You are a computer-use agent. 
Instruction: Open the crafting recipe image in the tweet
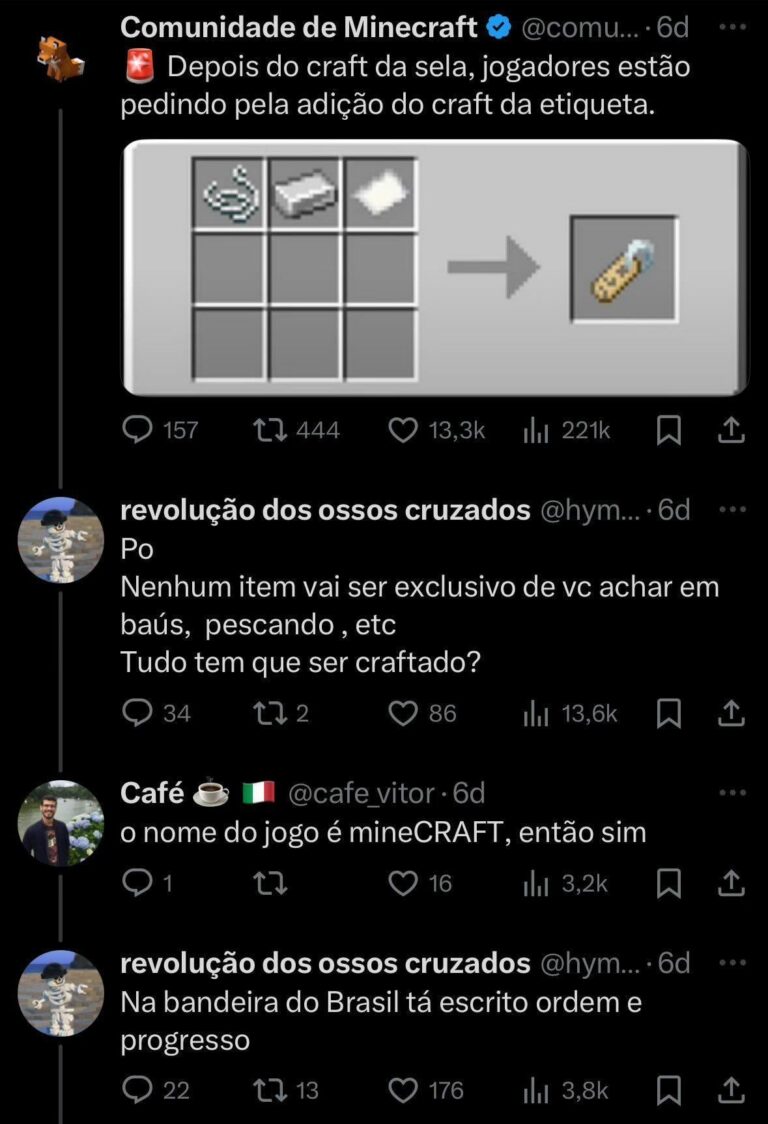pyautogui.click(x=434, y=268)
